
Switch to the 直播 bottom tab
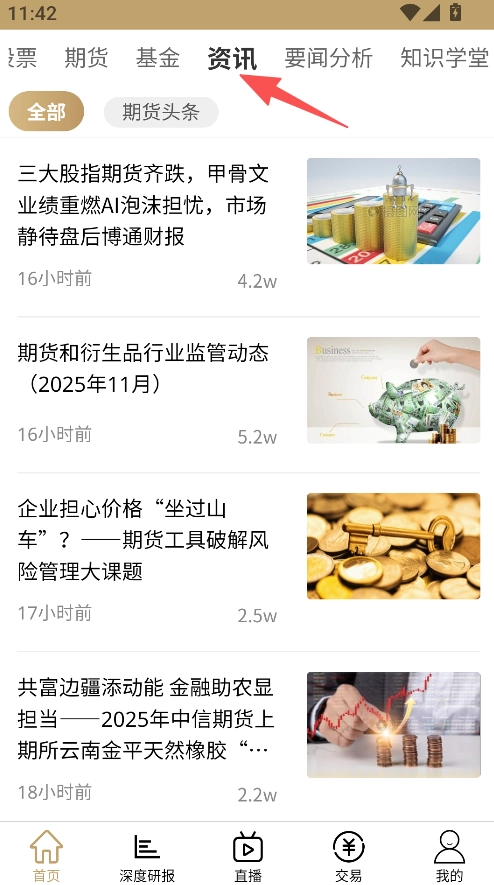[248, 856]
